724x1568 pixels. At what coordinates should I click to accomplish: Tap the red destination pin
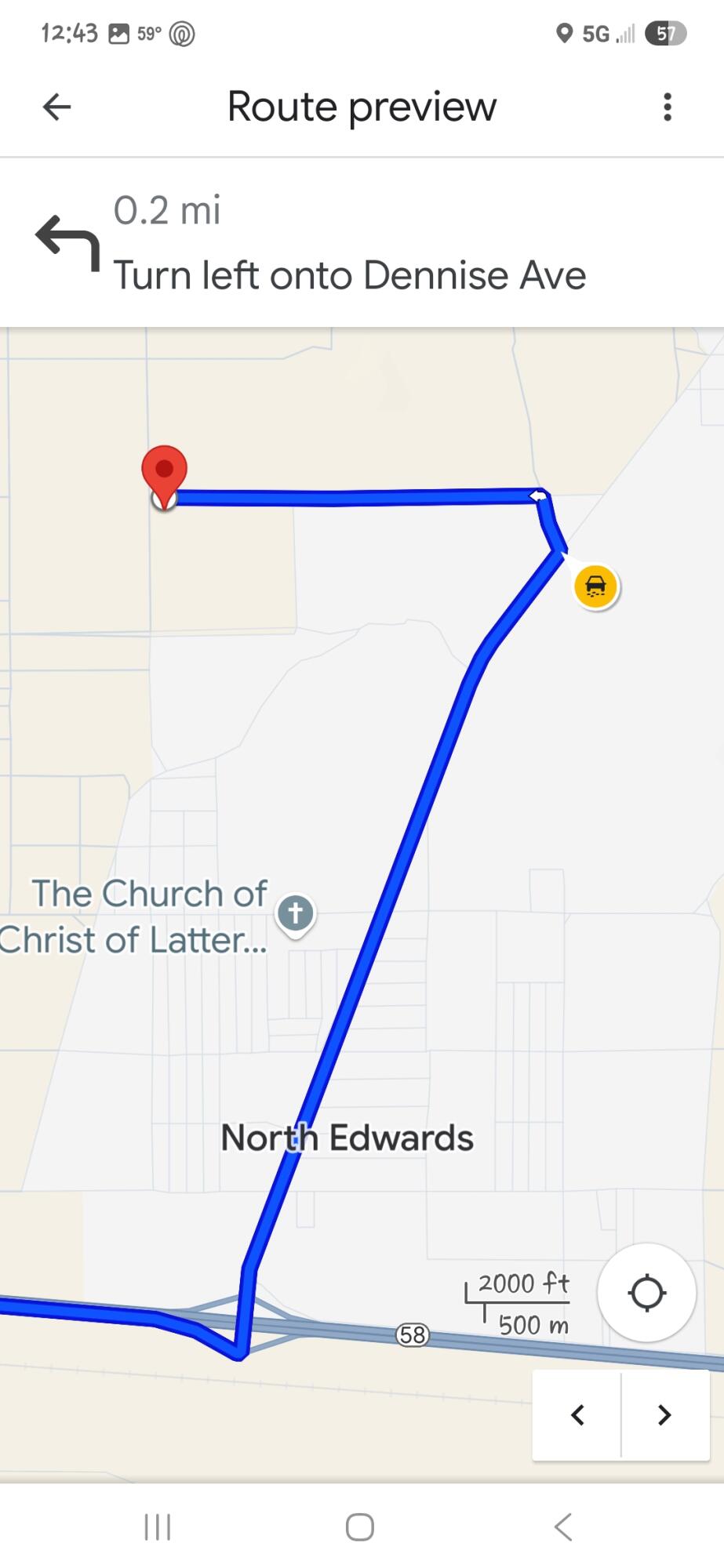click(164, 472)
